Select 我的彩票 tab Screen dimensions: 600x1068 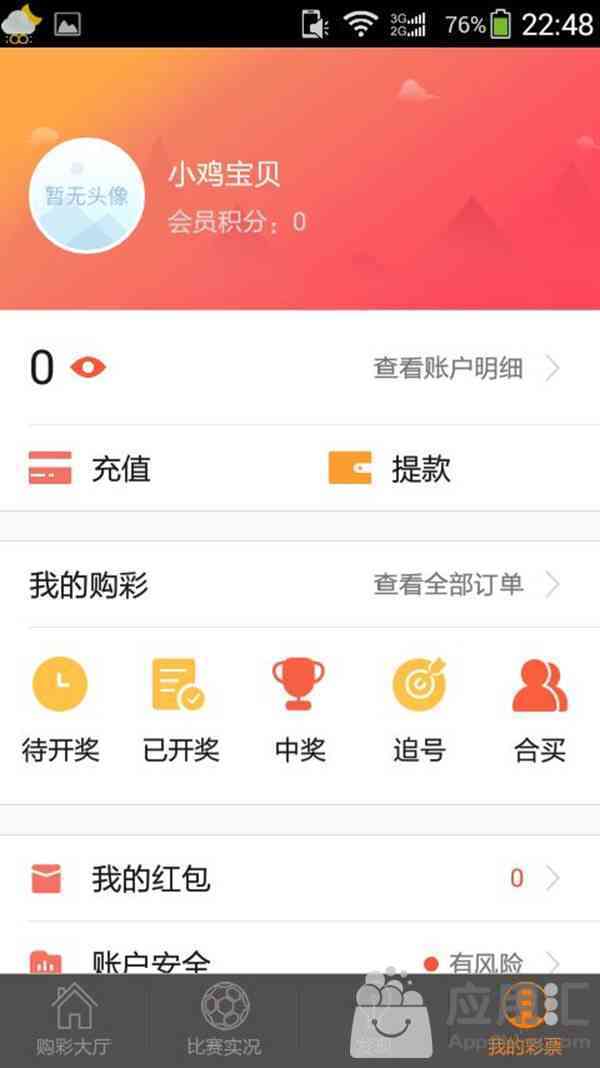coord(525,1020)
